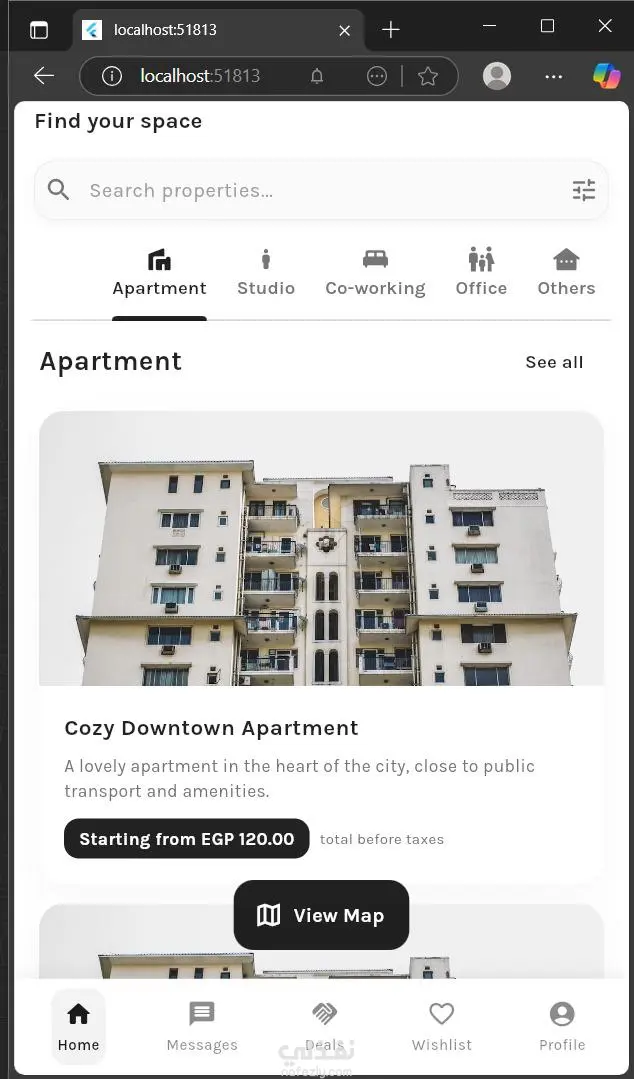This screenshot has width=634, height=1079.
Task: Go to the Profile tab
Action: (x=562, y=1027)
